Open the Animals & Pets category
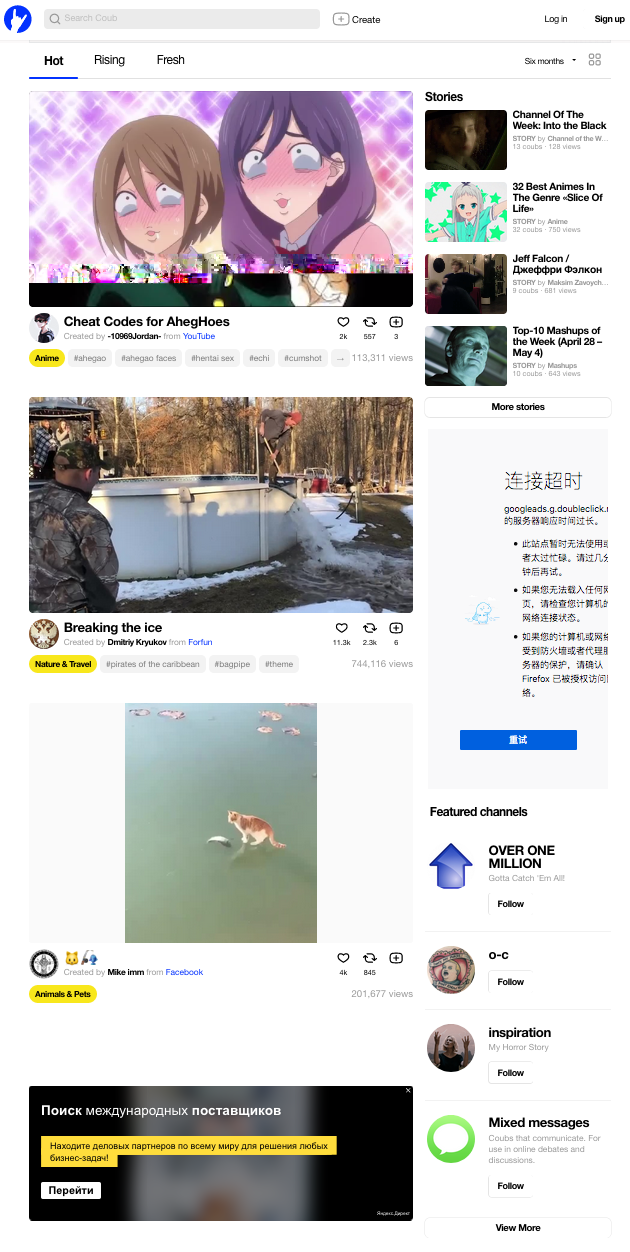Viewport: 630px width, 1252px height. (62, 994)
